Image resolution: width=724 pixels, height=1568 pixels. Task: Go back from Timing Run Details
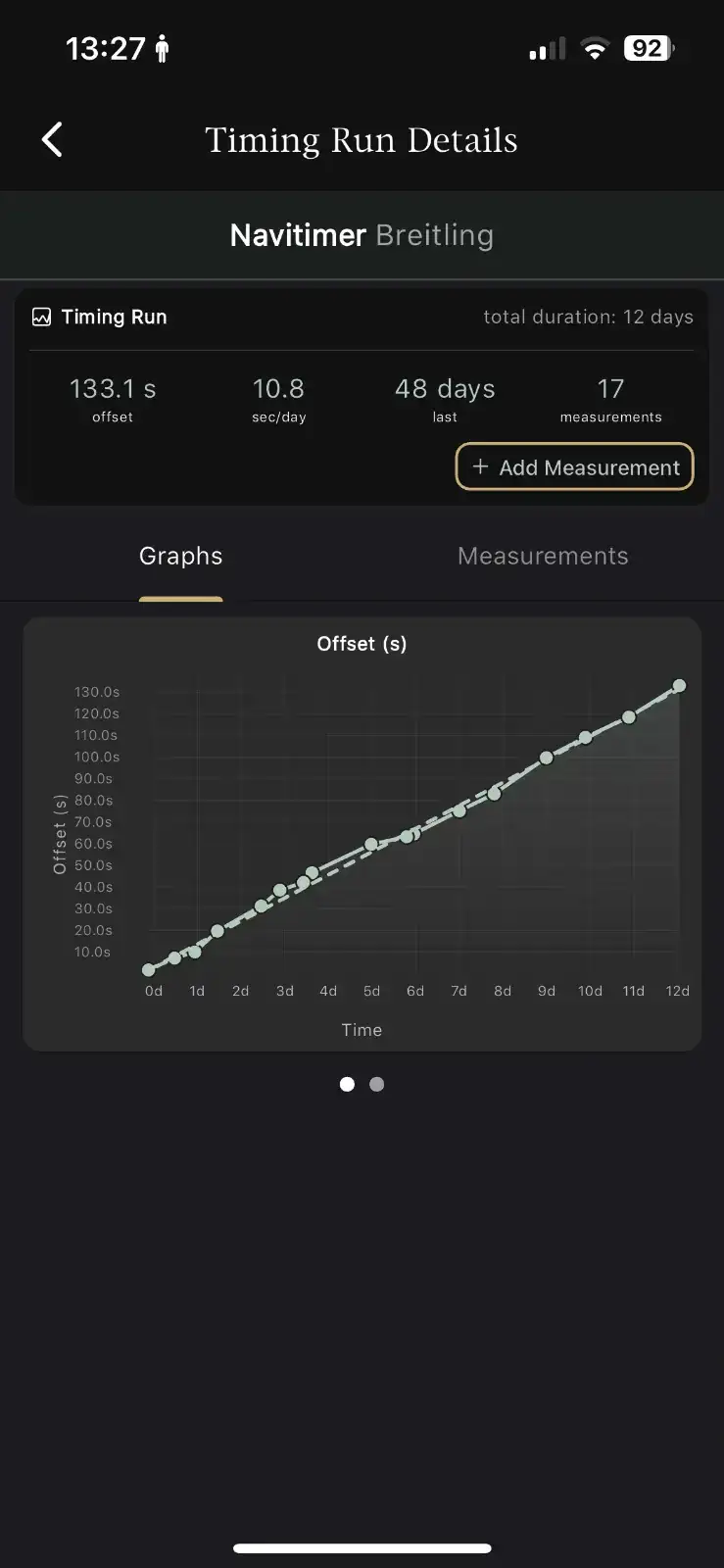point(53,140)
